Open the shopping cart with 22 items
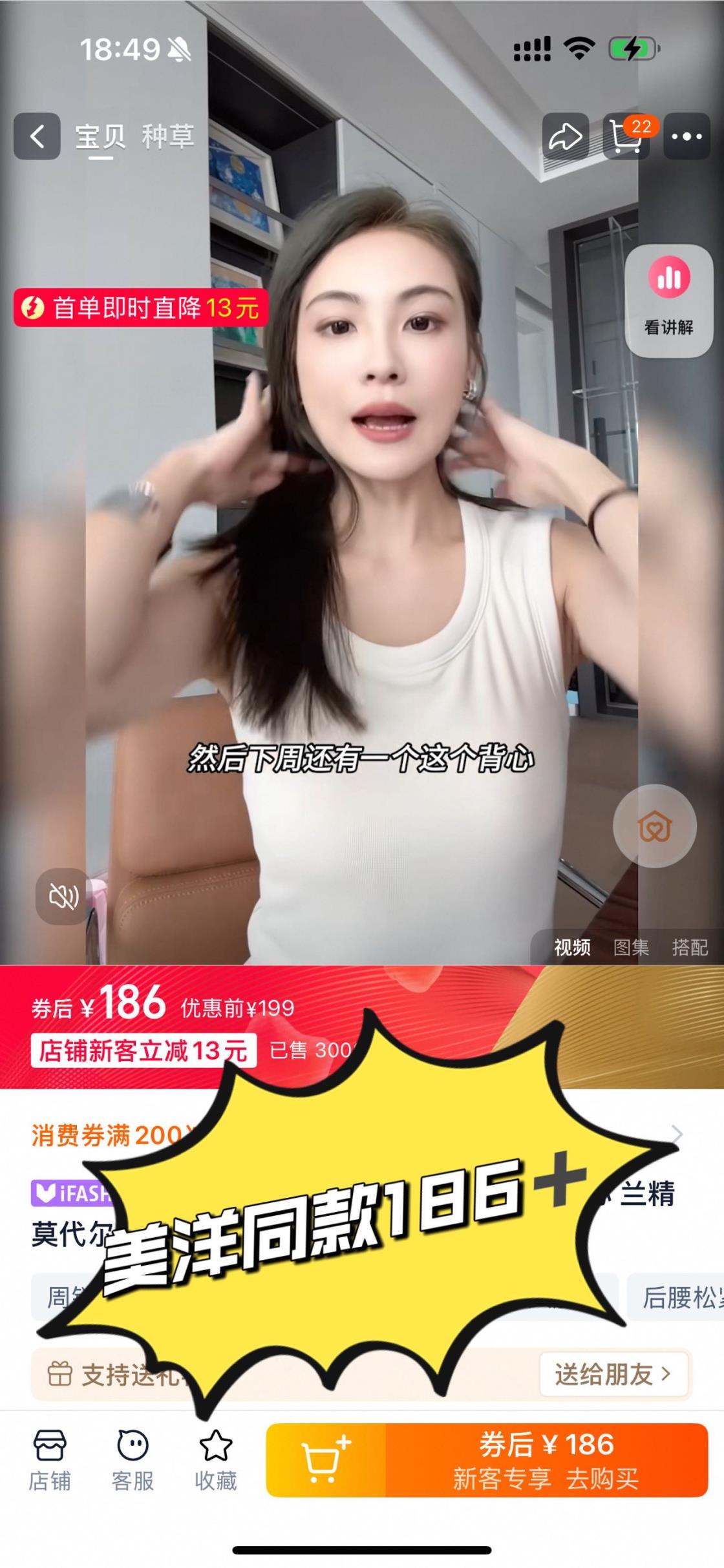Image resolution: width=724 pixels, height=1568 pixels. (x=626, y=136)
